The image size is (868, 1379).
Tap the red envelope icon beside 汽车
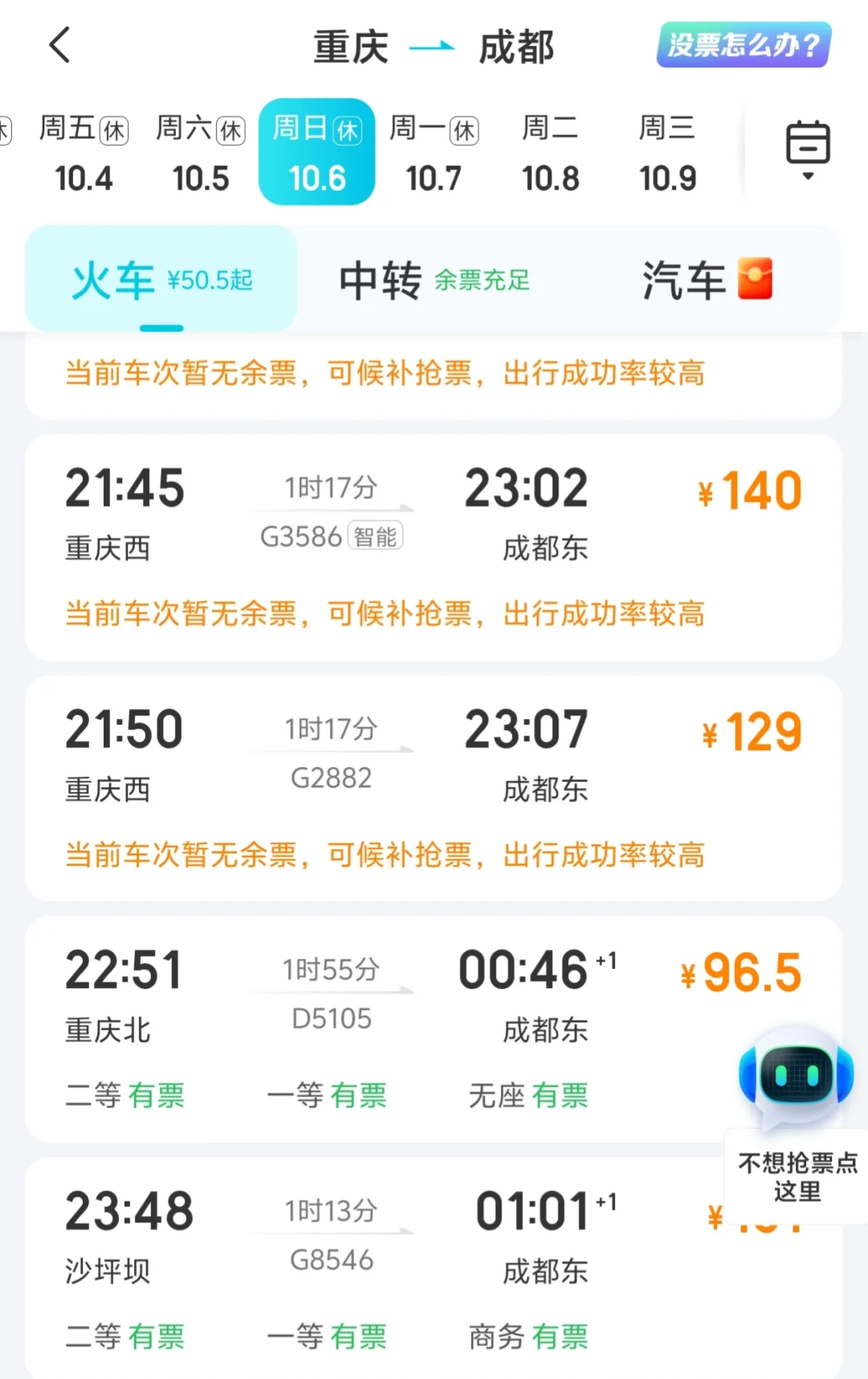[754, 280]
